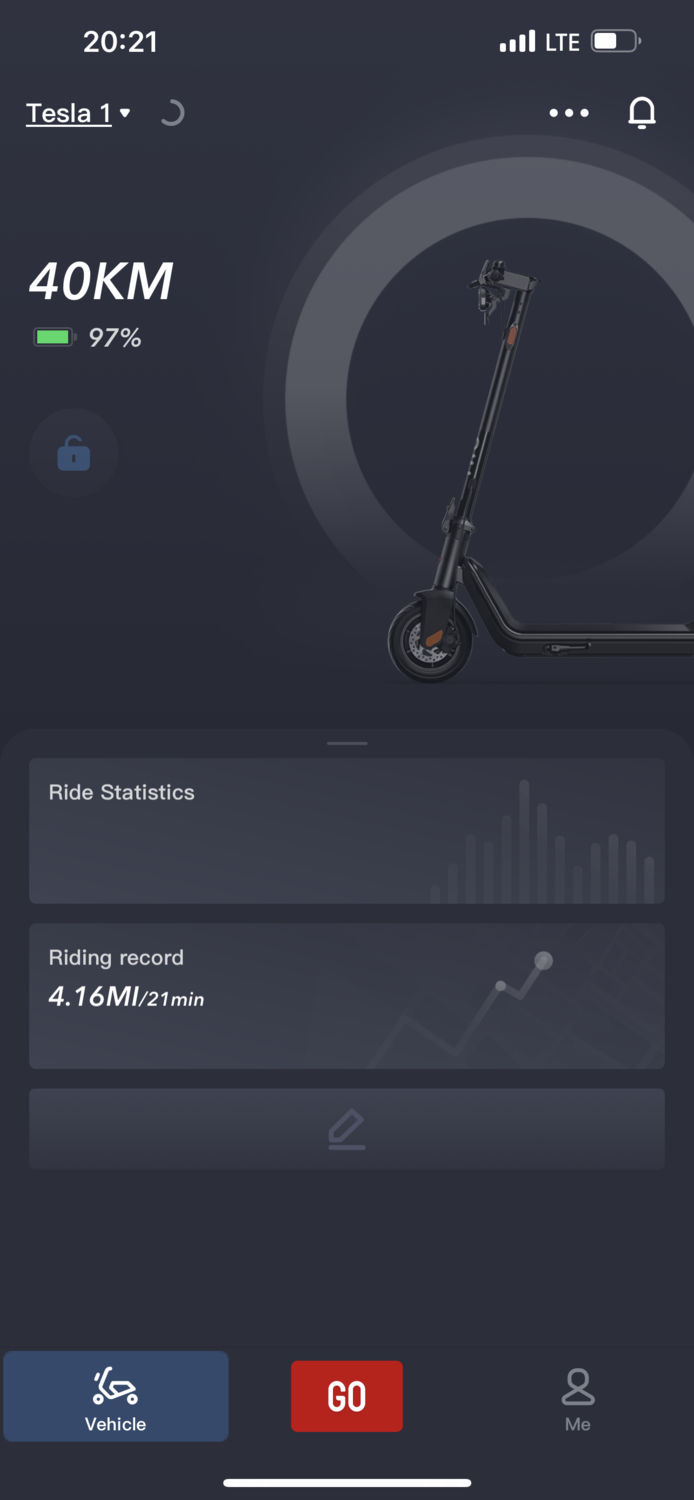Open the Ride Statistics card
This screenshot has width=694, height=1500.
pyautogui.click(x=346, y=830)
